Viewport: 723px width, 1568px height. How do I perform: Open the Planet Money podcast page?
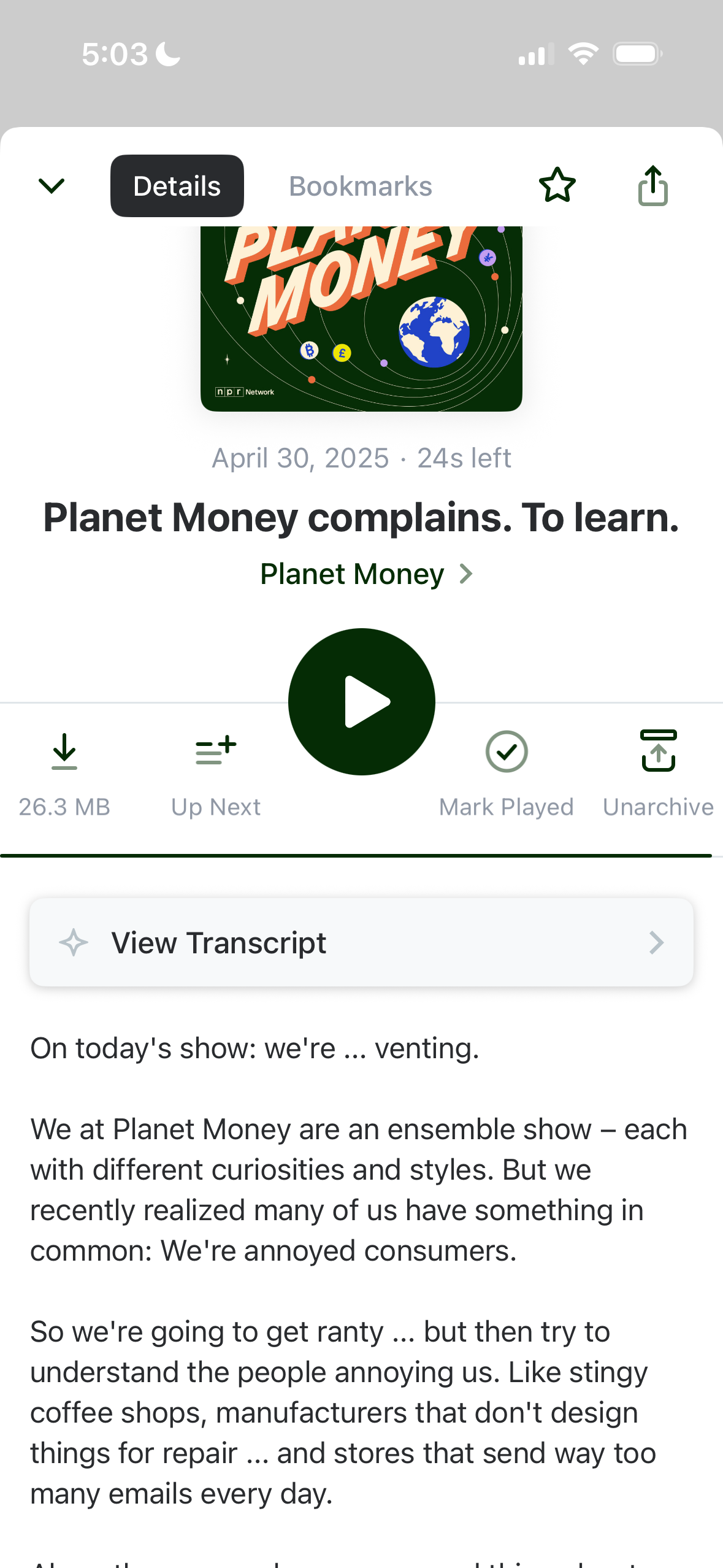[x=365, y=574]
